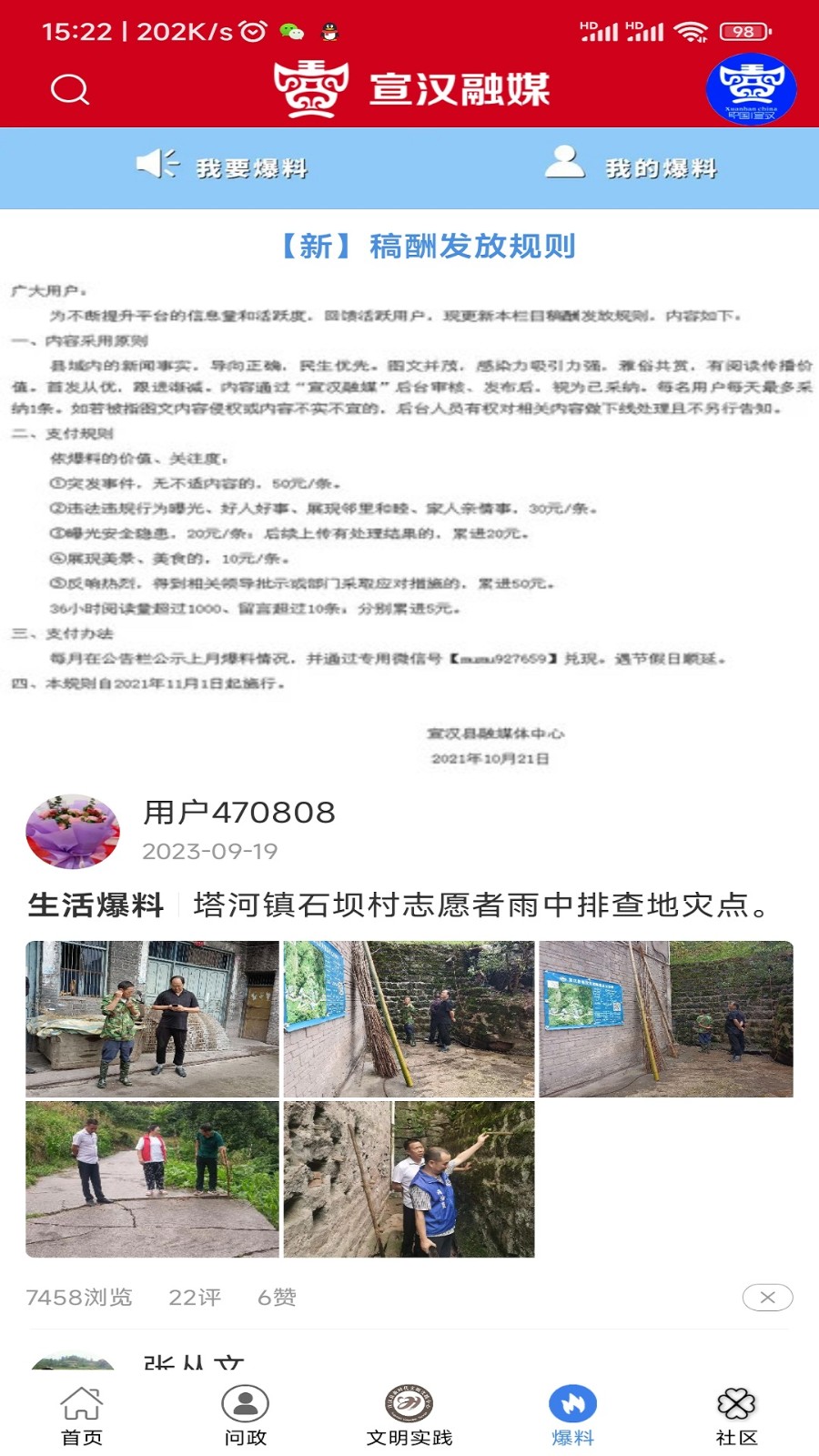
Task: Select the 爆料 tab
Action: pos(572,1415)
